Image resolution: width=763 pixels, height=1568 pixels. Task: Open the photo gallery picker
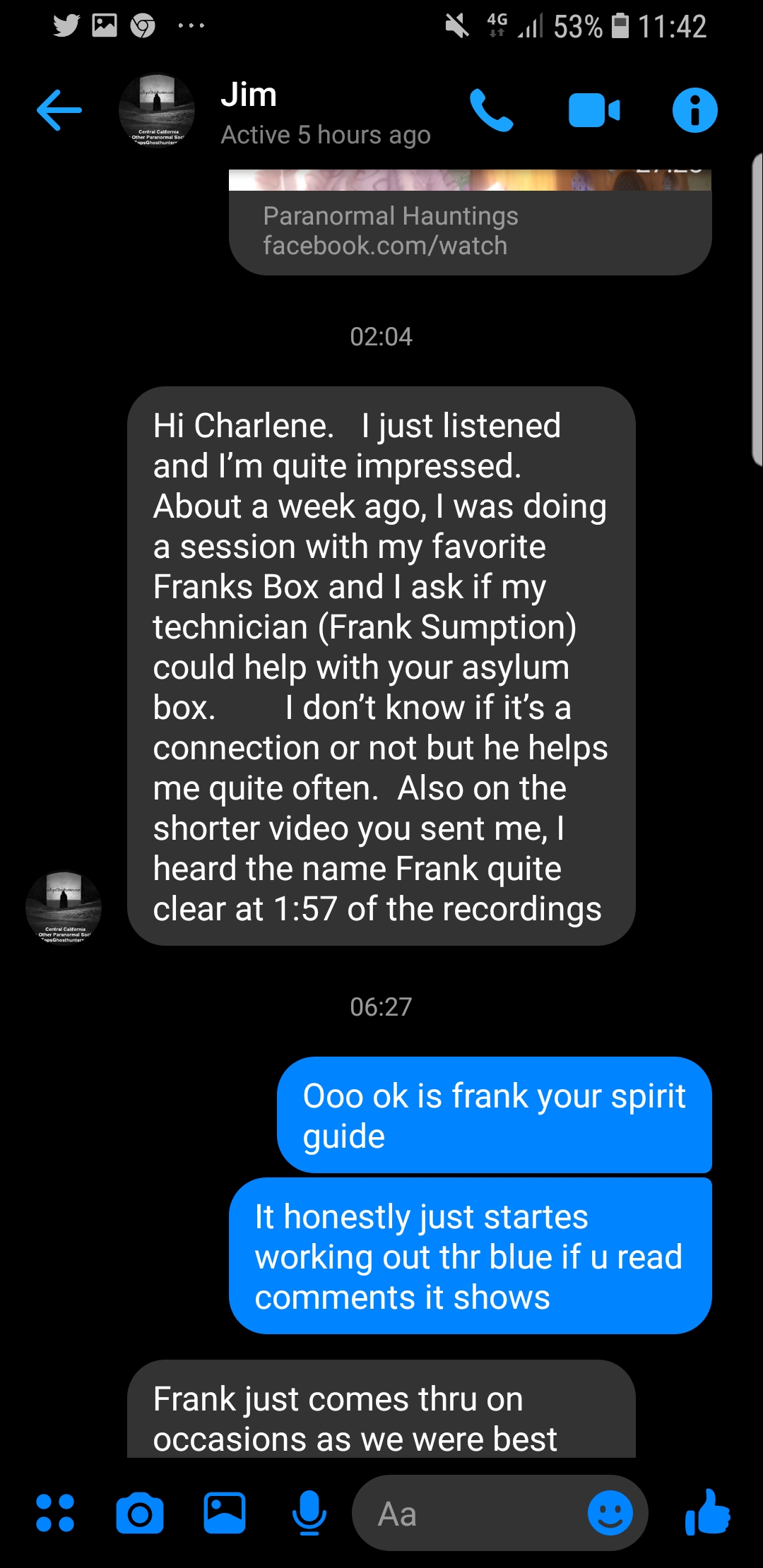[225, 1513]
